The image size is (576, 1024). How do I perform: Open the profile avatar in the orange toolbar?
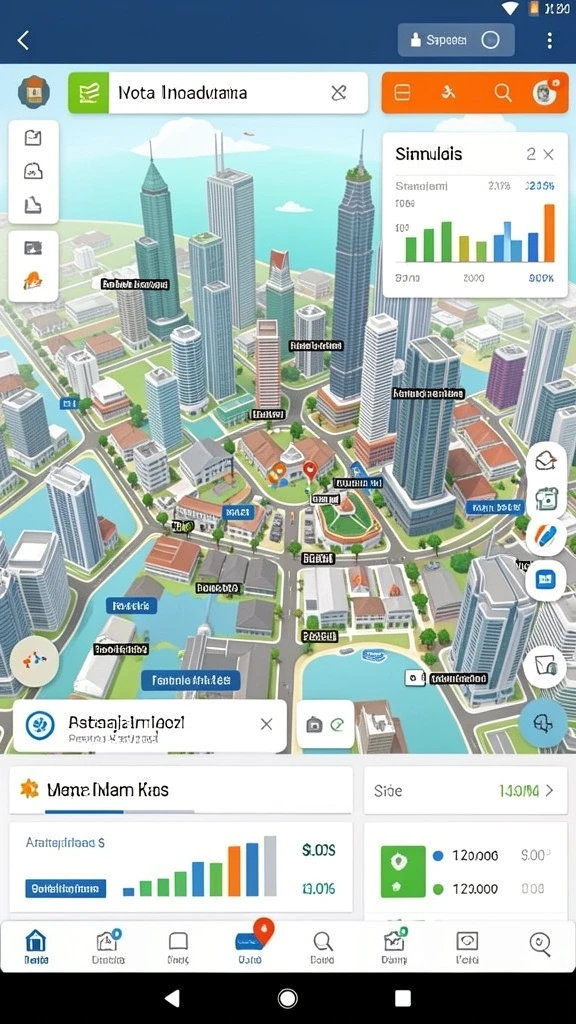tap(545, 93)
